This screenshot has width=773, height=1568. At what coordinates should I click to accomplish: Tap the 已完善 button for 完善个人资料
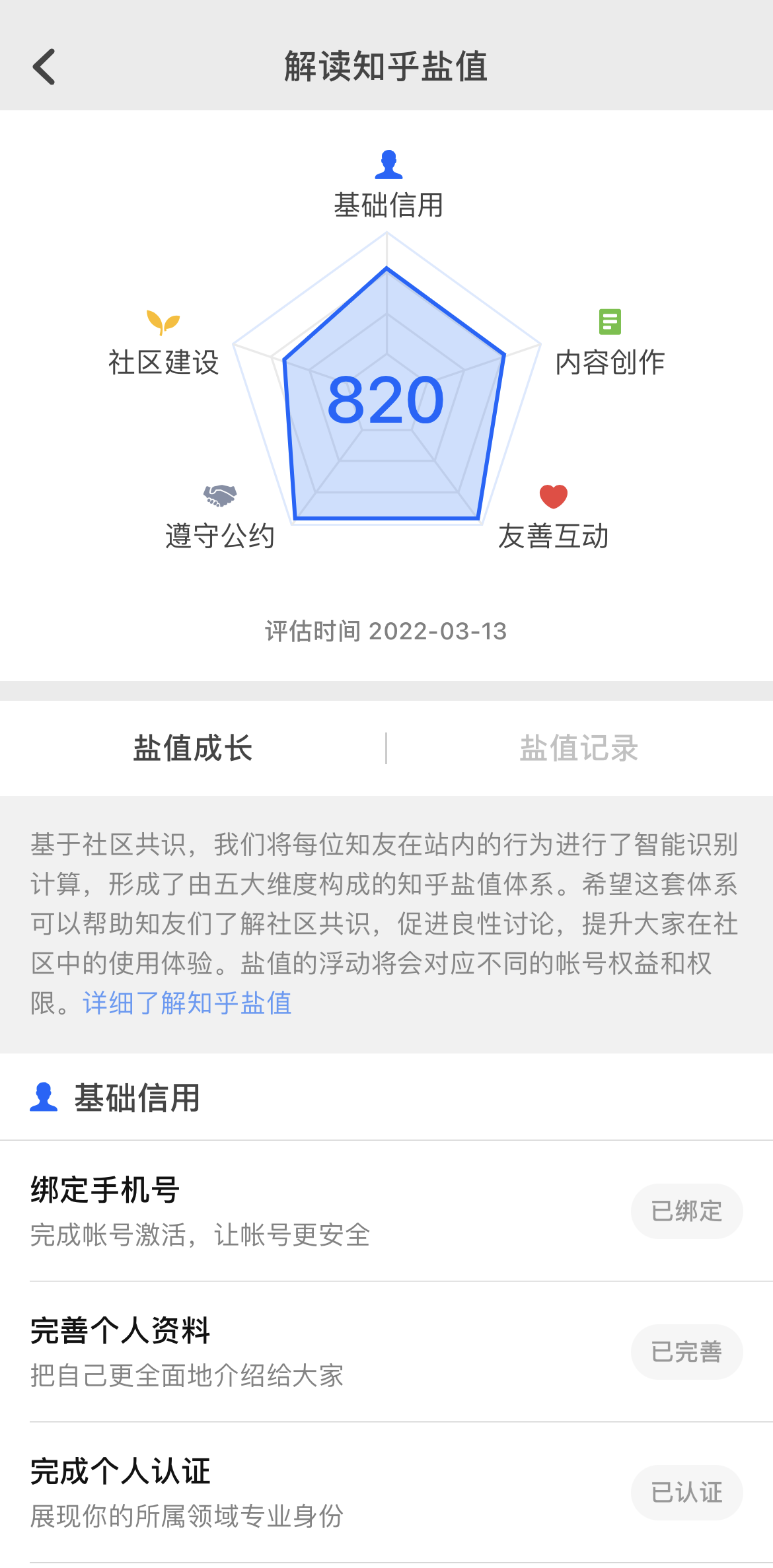(x=686, y=1352)
